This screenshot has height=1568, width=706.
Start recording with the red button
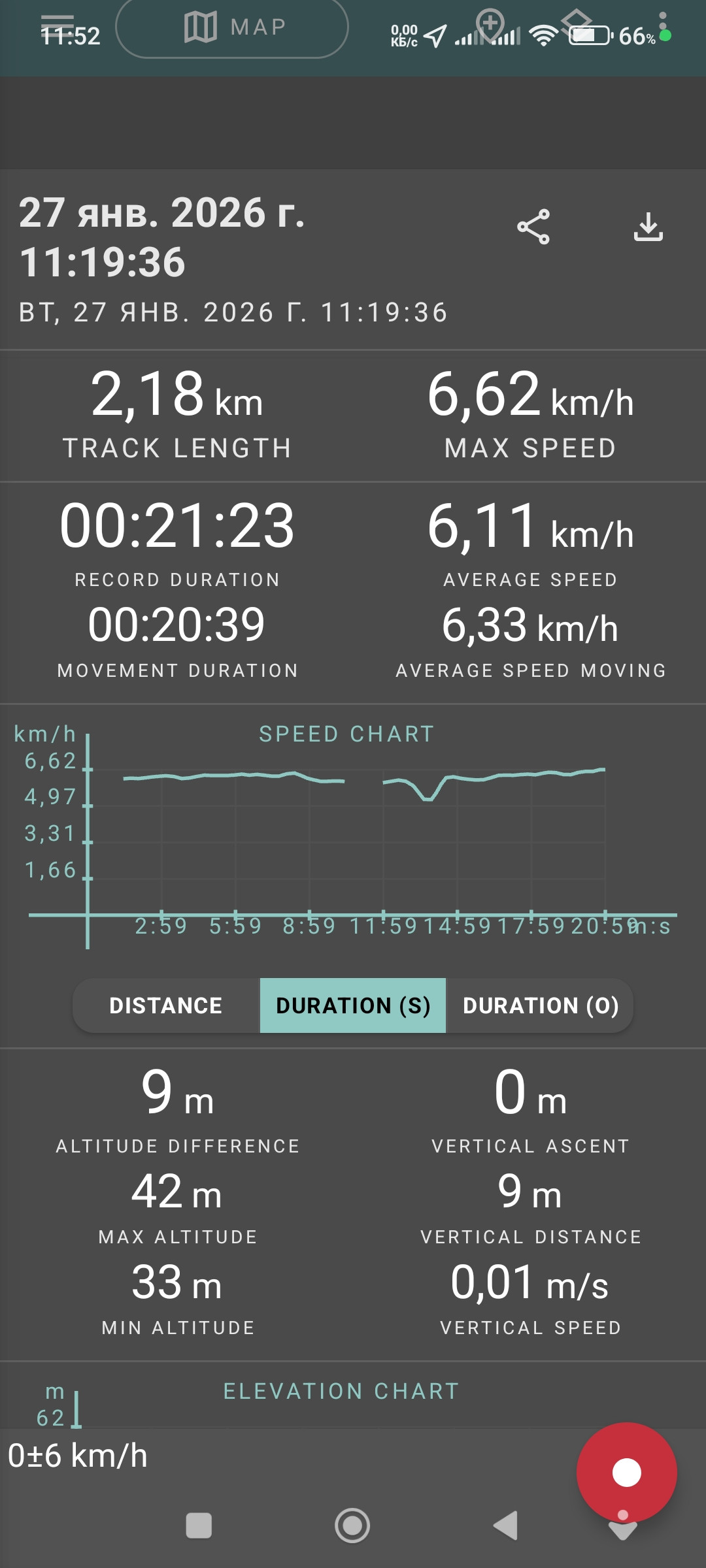pos(626,1473)
